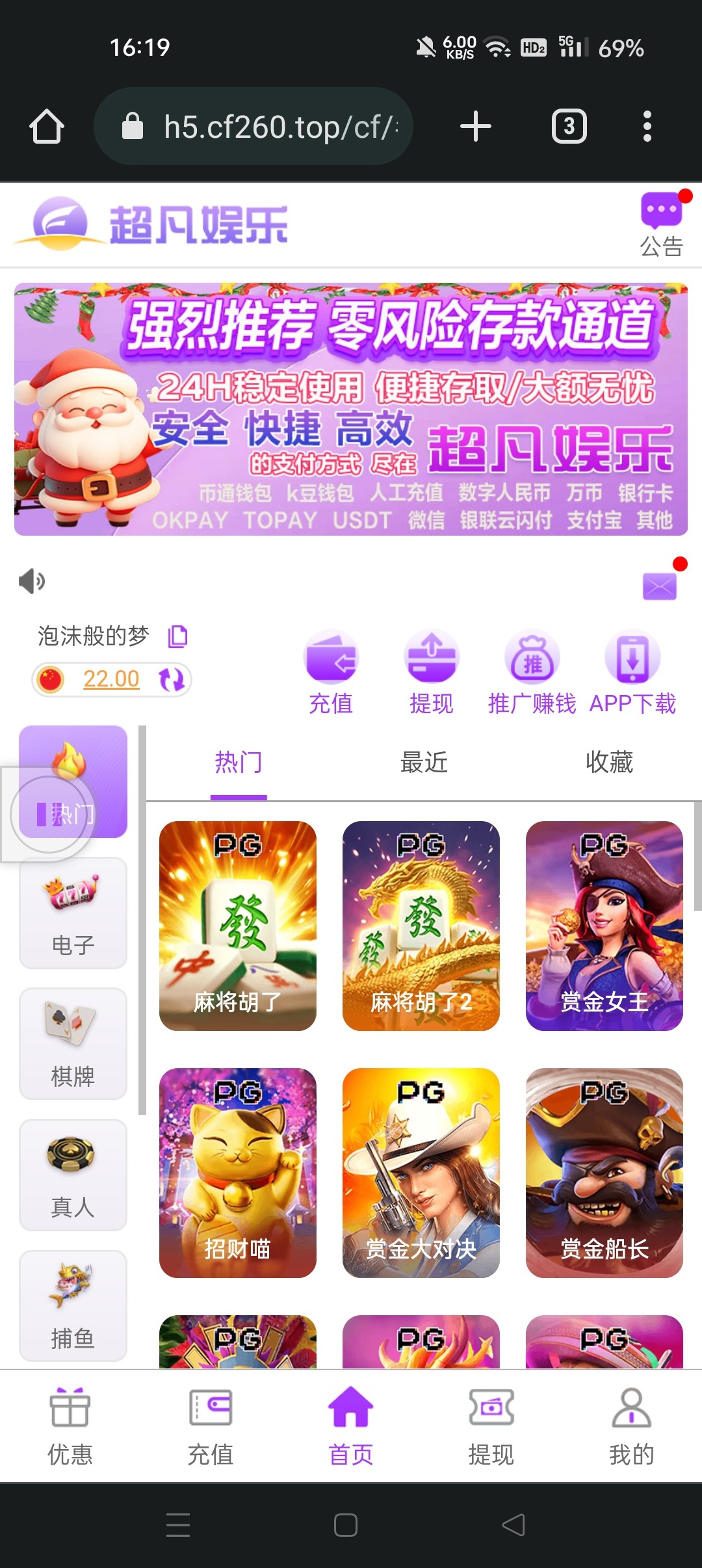Select the 捕鱼 game category
This screenshot has height=1568, width=702.
click(x=73, y=1305)
